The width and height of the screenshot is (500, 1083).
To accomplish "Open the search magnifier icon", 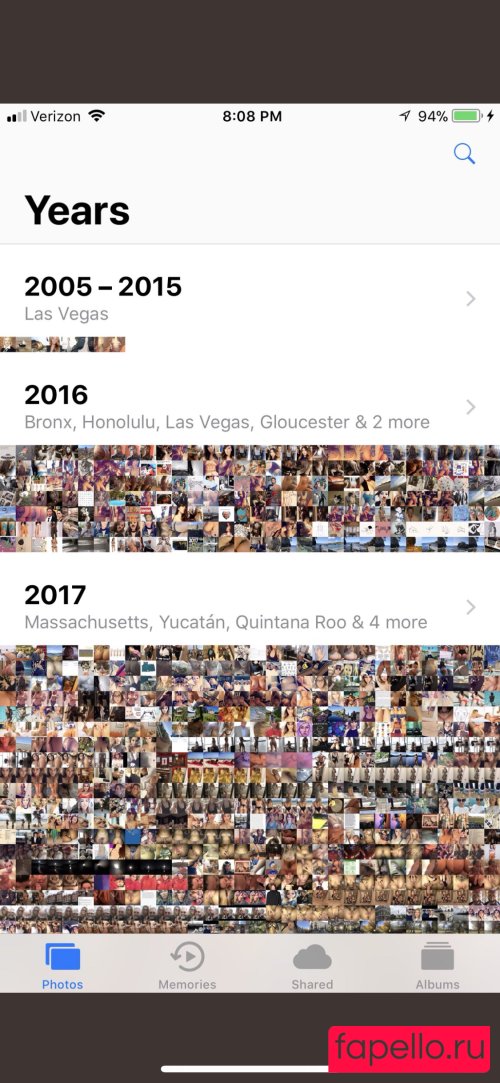I will 464,153.
